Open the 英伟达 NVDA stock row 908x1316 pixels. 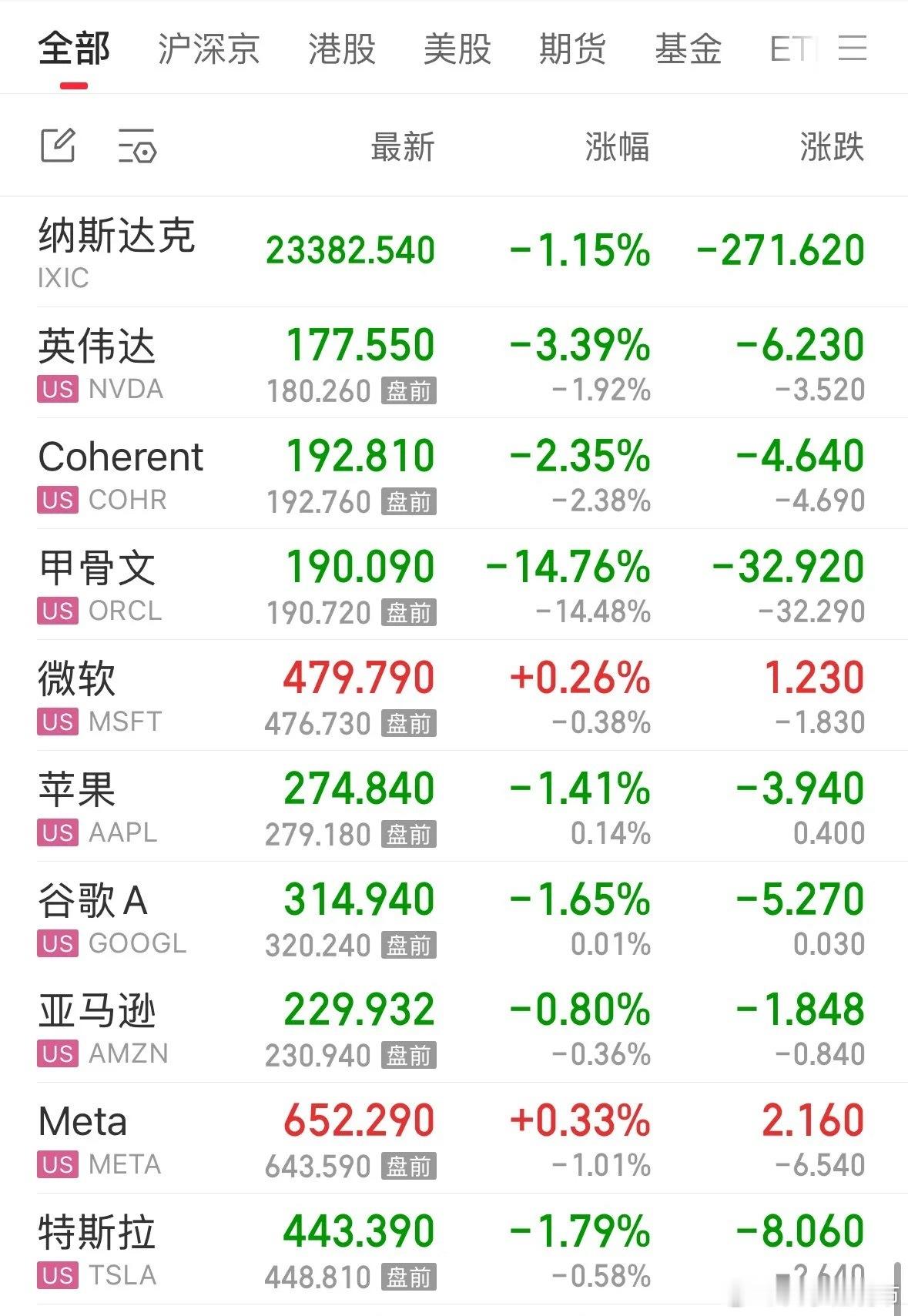tap(454, 363)
